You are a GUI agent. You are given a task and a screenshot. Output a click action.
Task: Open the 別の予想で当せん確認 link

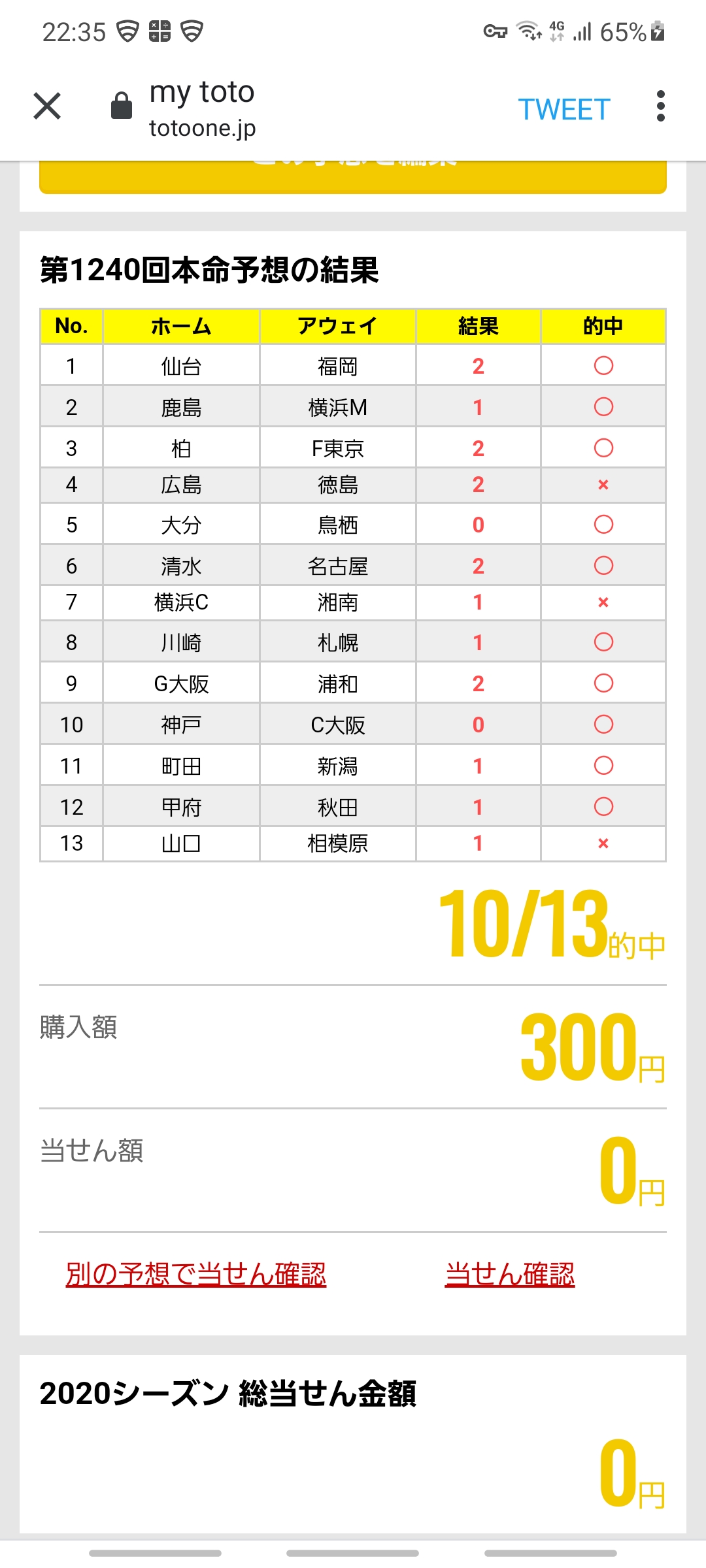tap(196, 1274)
